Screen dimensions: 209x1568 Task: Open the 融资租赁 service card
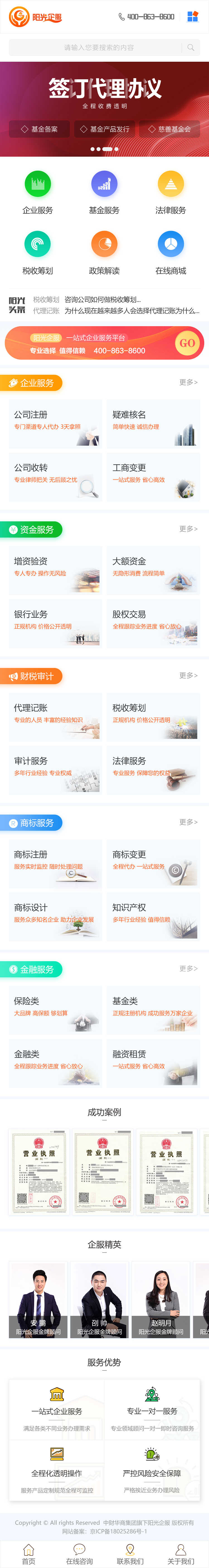click(153, 1063)
